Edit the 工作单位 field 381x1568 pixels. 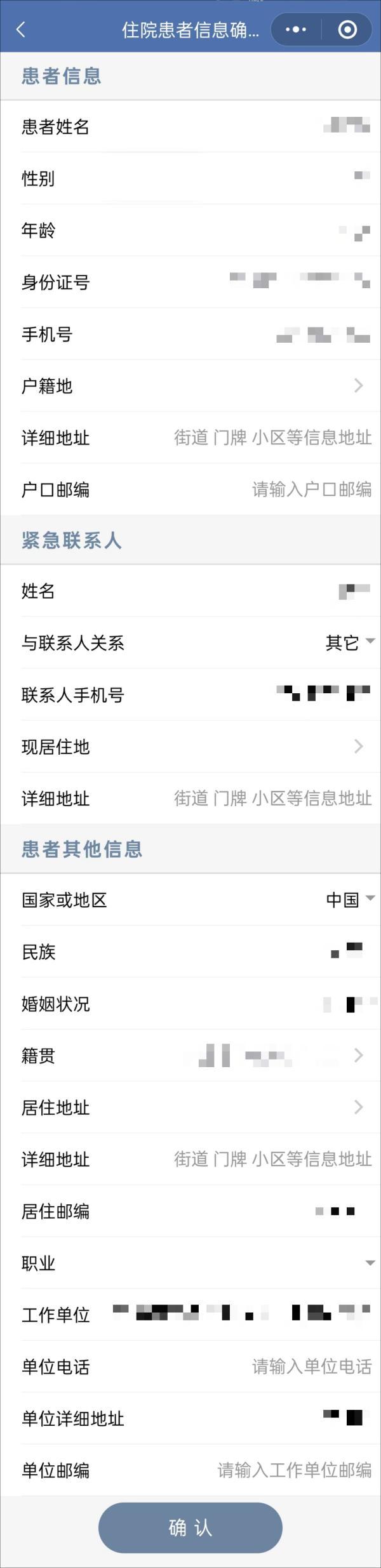(x=241, y=1314)
